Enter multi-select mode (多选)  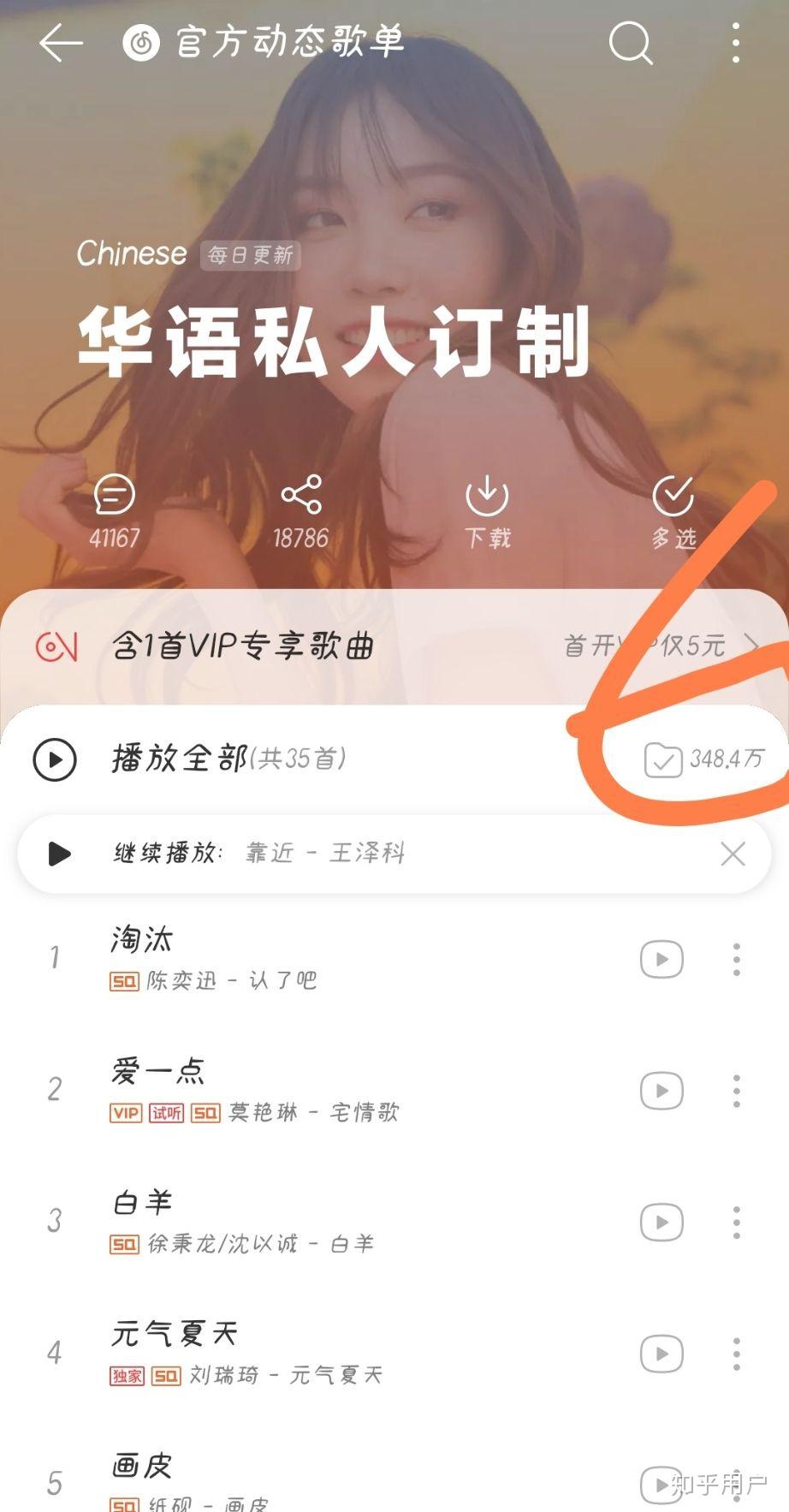673,510
